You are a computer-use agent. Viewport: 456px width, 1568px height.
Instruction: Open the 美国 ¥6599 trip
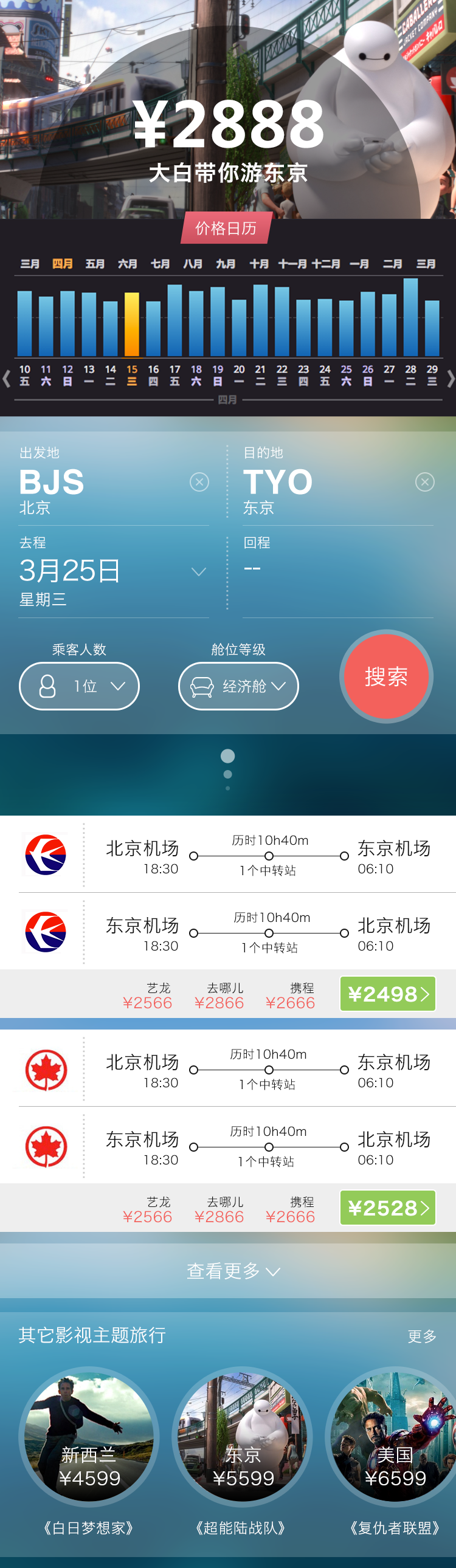click(x=395, y=1437)
